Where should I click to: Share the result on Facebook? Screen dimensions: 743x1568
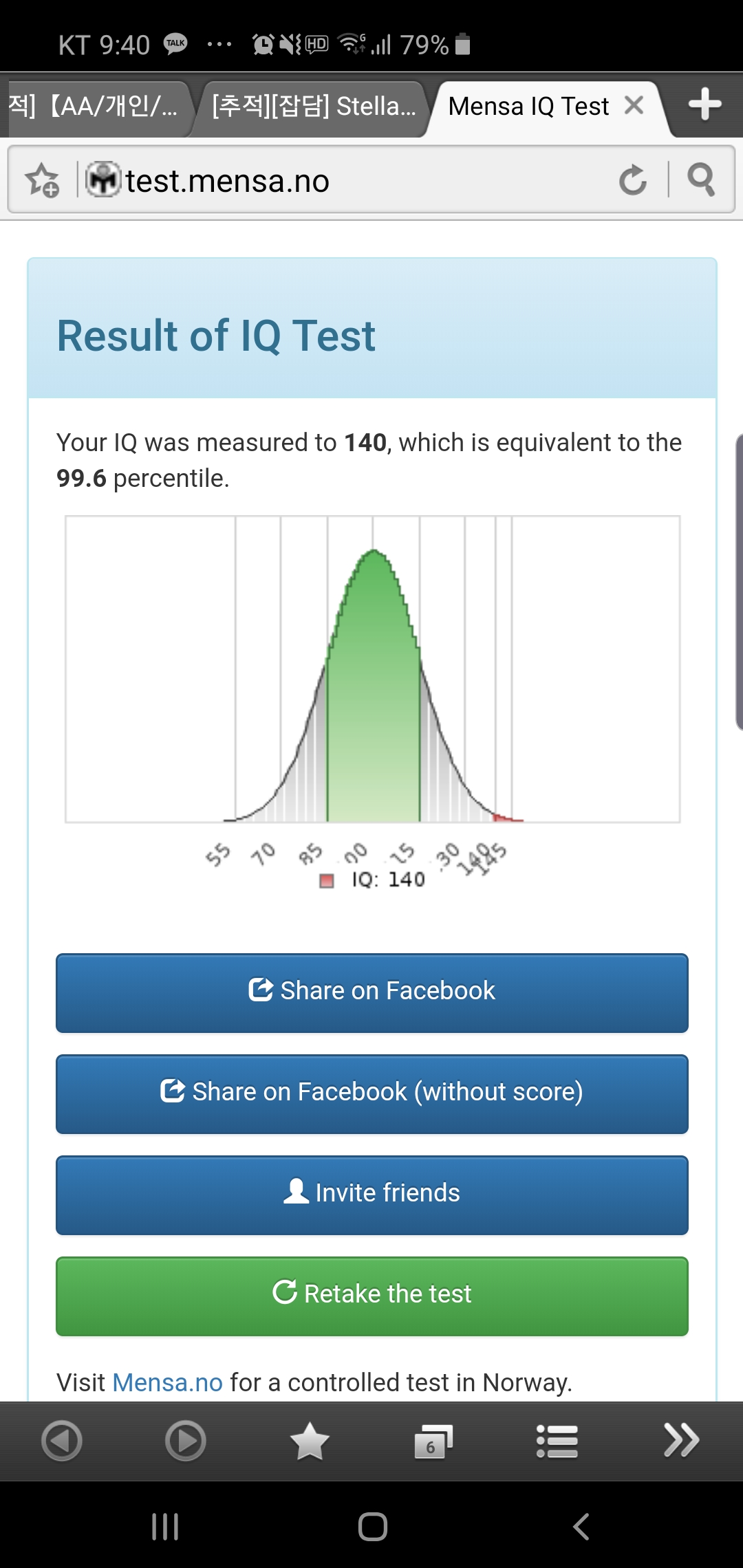pos(371,992)
